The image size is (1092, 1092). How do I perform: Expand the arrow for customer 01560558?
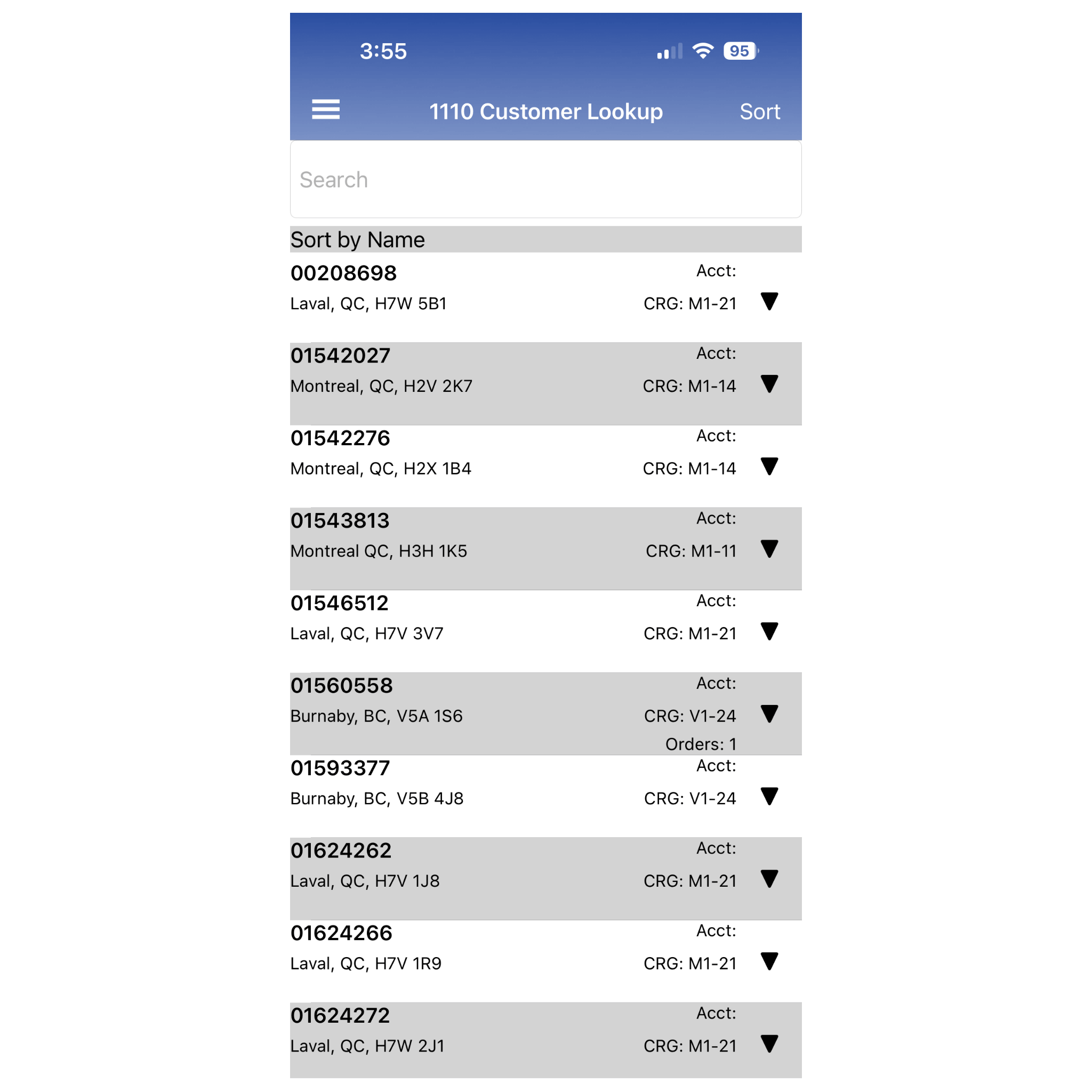click(x=769, y=714)
